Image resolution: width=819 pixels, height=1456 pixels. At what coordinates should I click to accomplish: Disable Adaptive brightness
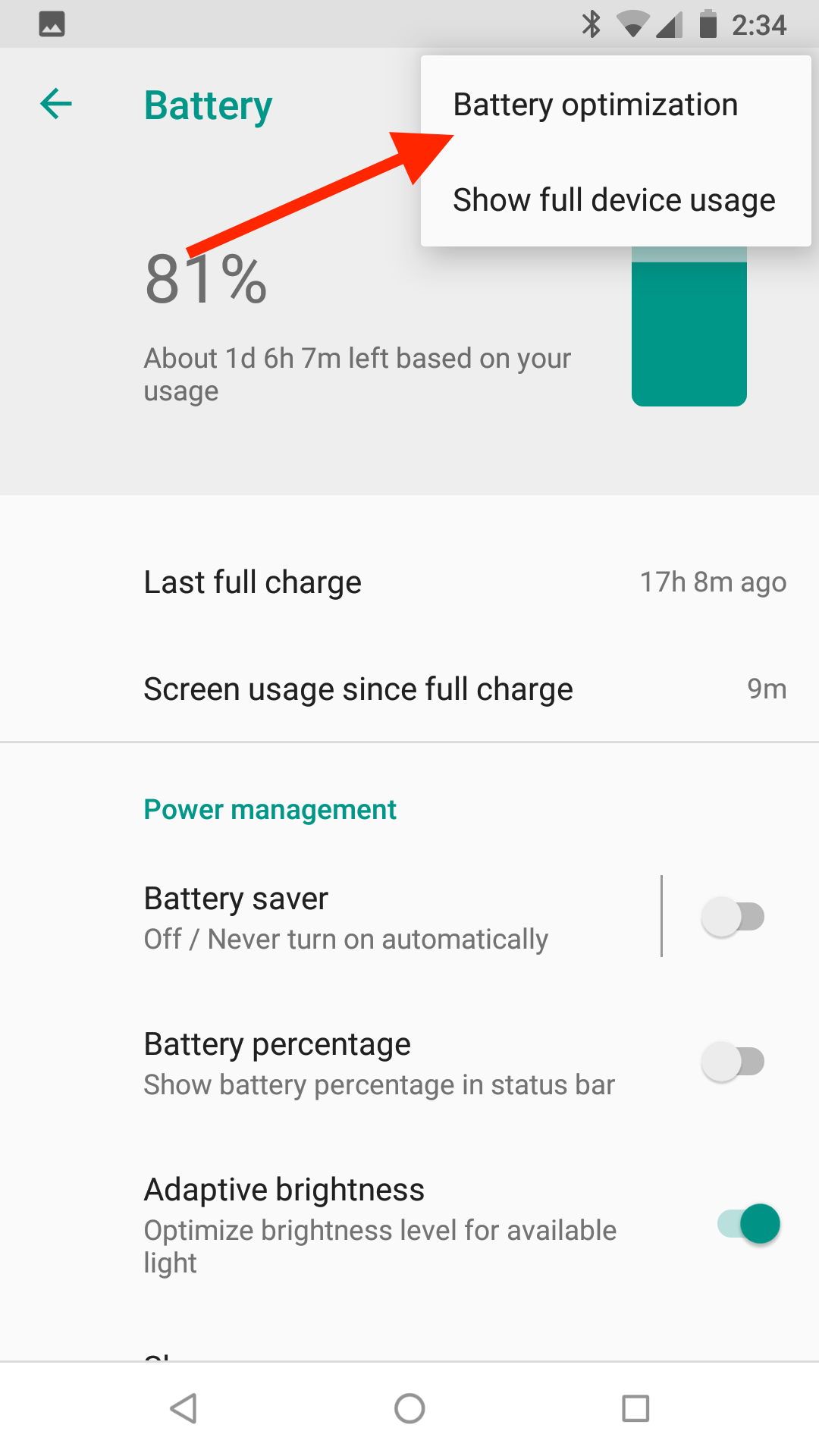tap(748, 1224)
